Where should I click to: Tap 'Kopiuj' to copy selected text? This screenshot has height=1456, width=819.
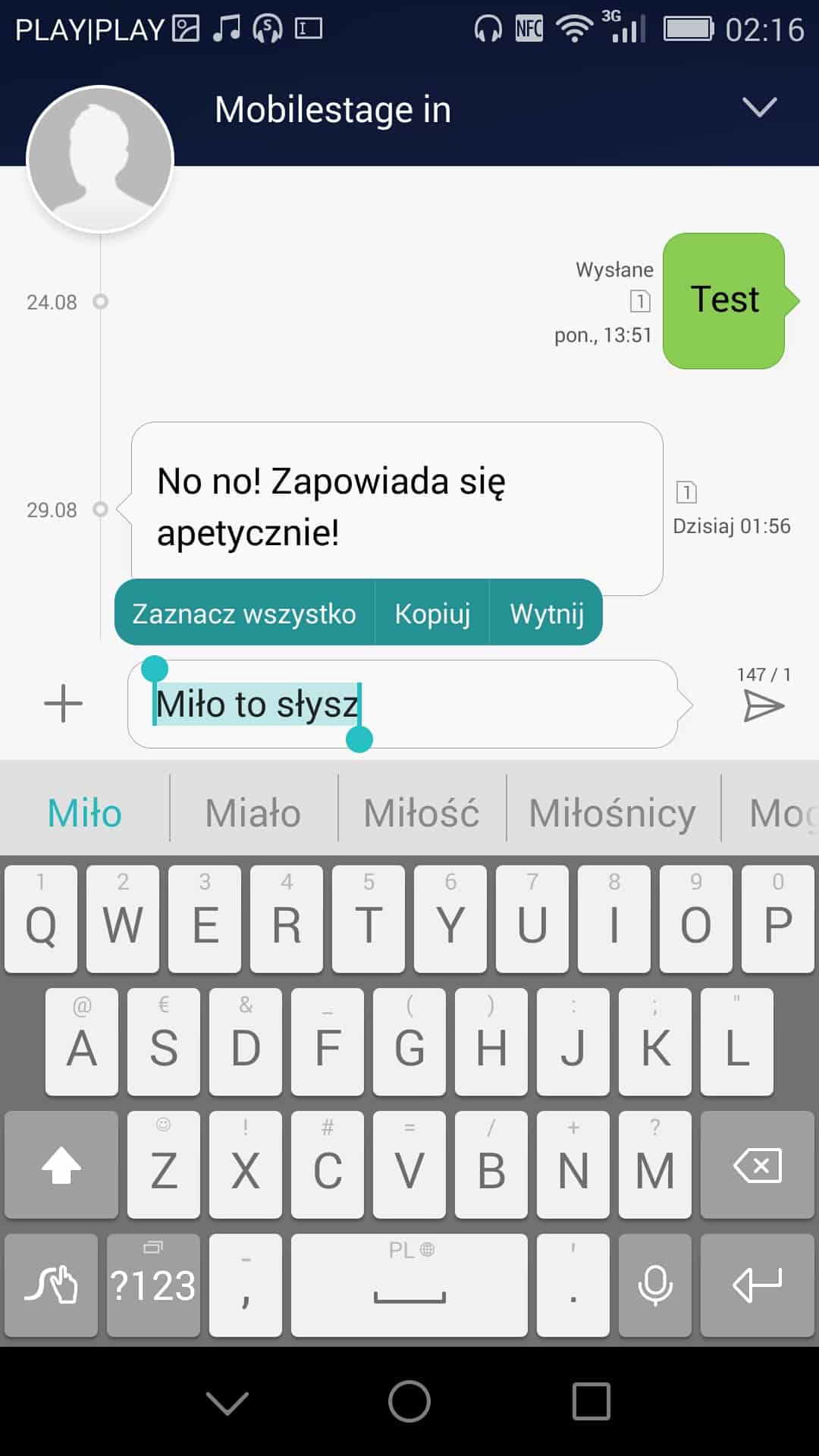(x=432, y=613)
